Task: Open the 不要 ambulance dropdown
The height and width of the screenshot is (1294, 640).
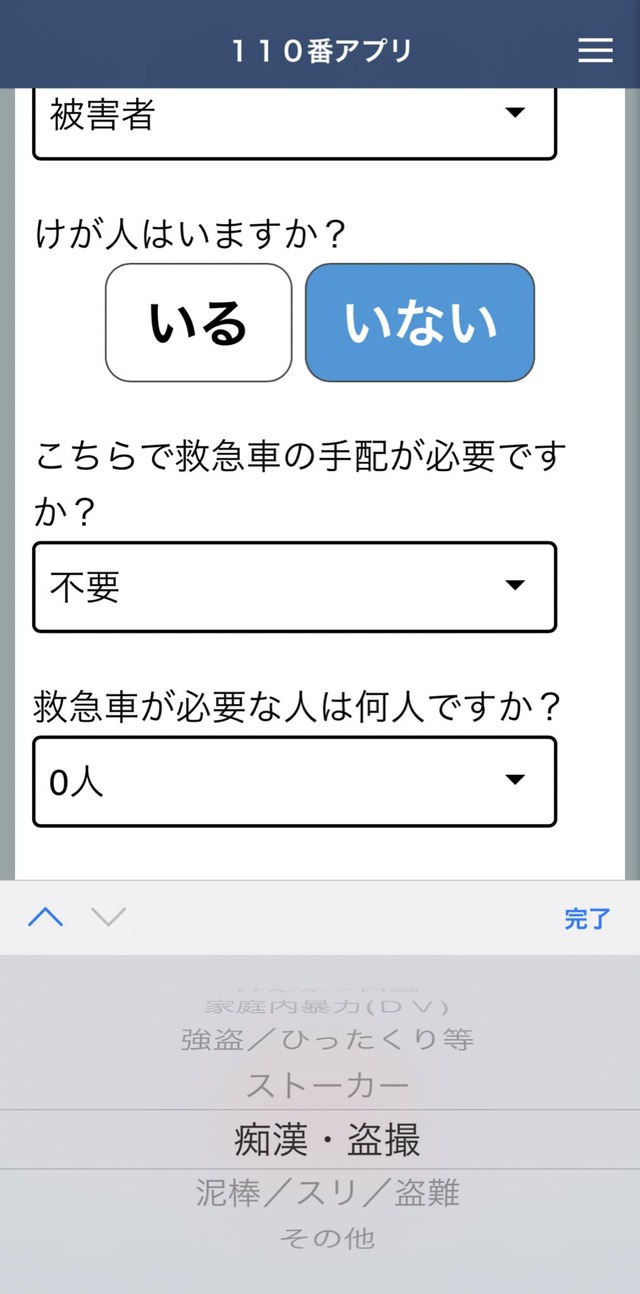Action: pos(294,587)
